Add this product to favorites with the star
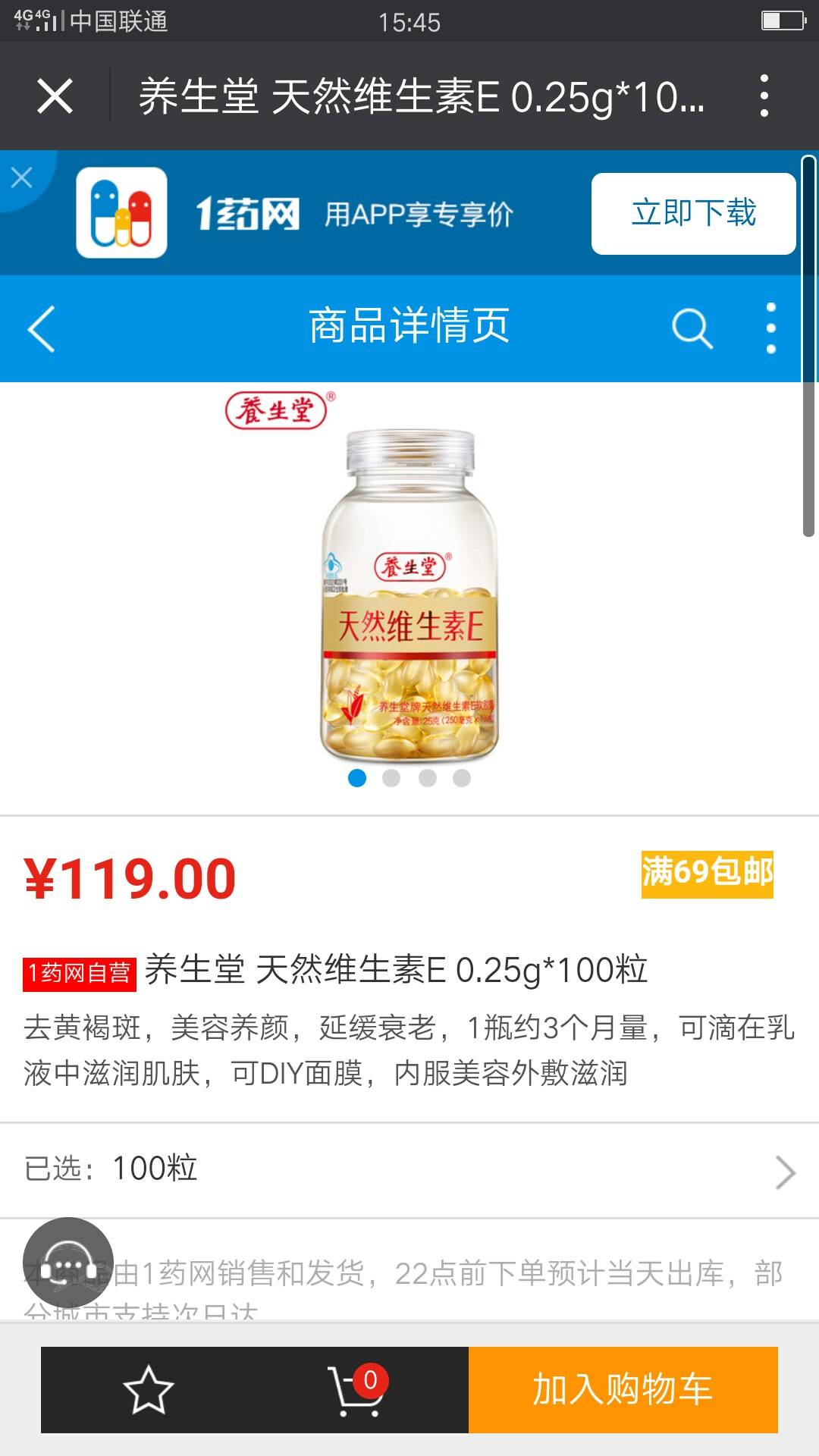The height and width of the screenshot is (1456, 819). [149, 1390]
